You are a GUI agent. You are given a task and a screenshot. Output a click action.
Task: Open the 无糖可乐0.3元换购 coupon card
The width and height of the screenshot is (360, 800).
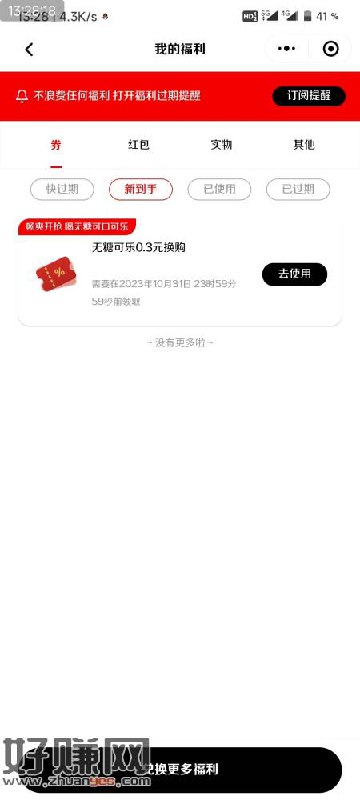point(180,272)
